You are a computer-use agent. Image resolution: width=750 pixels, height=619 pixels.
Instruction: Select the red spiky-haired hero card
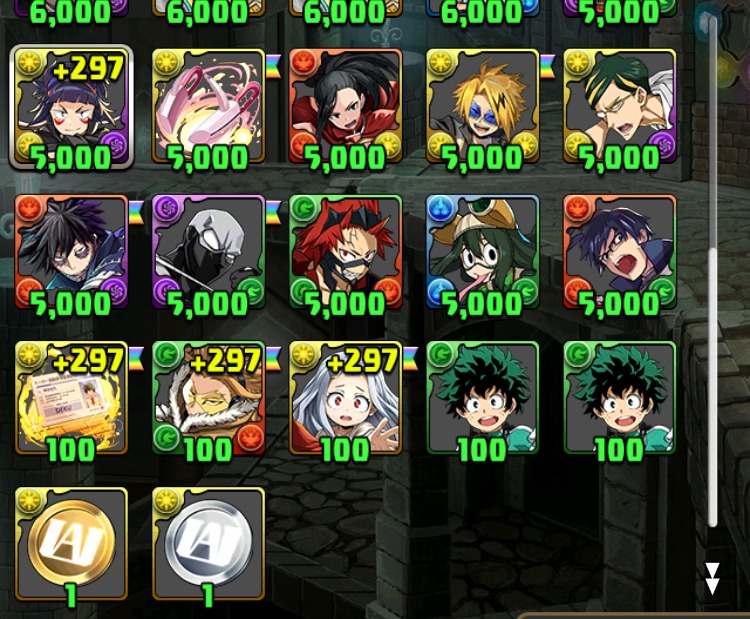tap(345, 253)
